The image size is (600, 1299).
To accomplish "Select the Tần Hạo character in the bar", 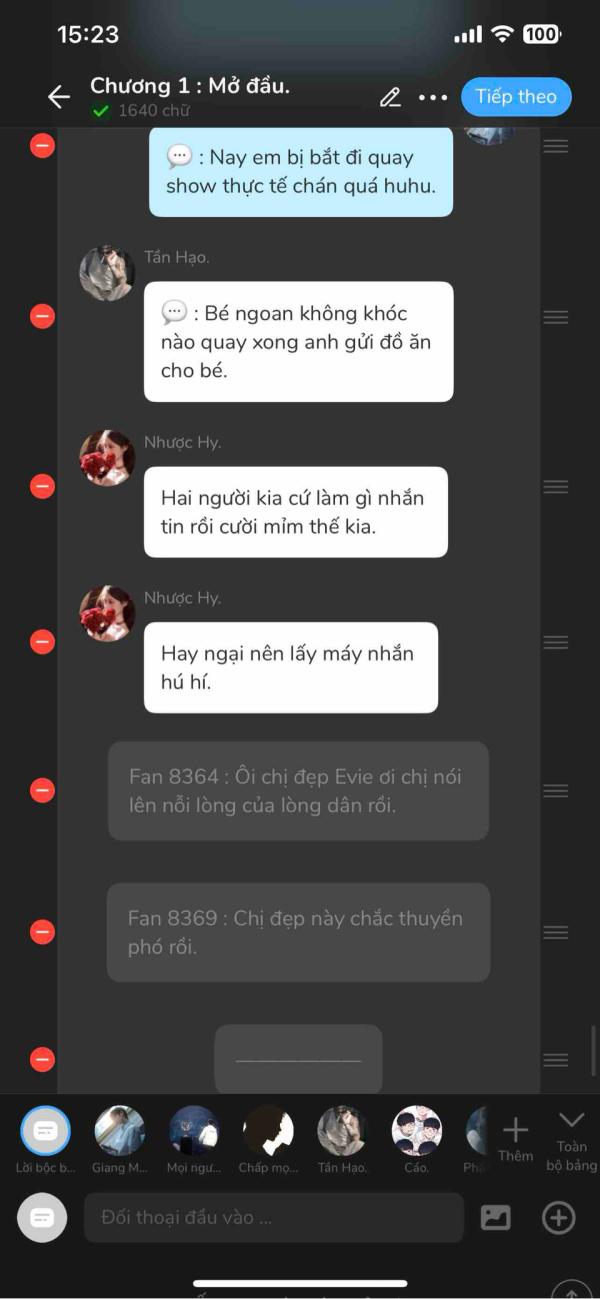I will [342, 1138].
